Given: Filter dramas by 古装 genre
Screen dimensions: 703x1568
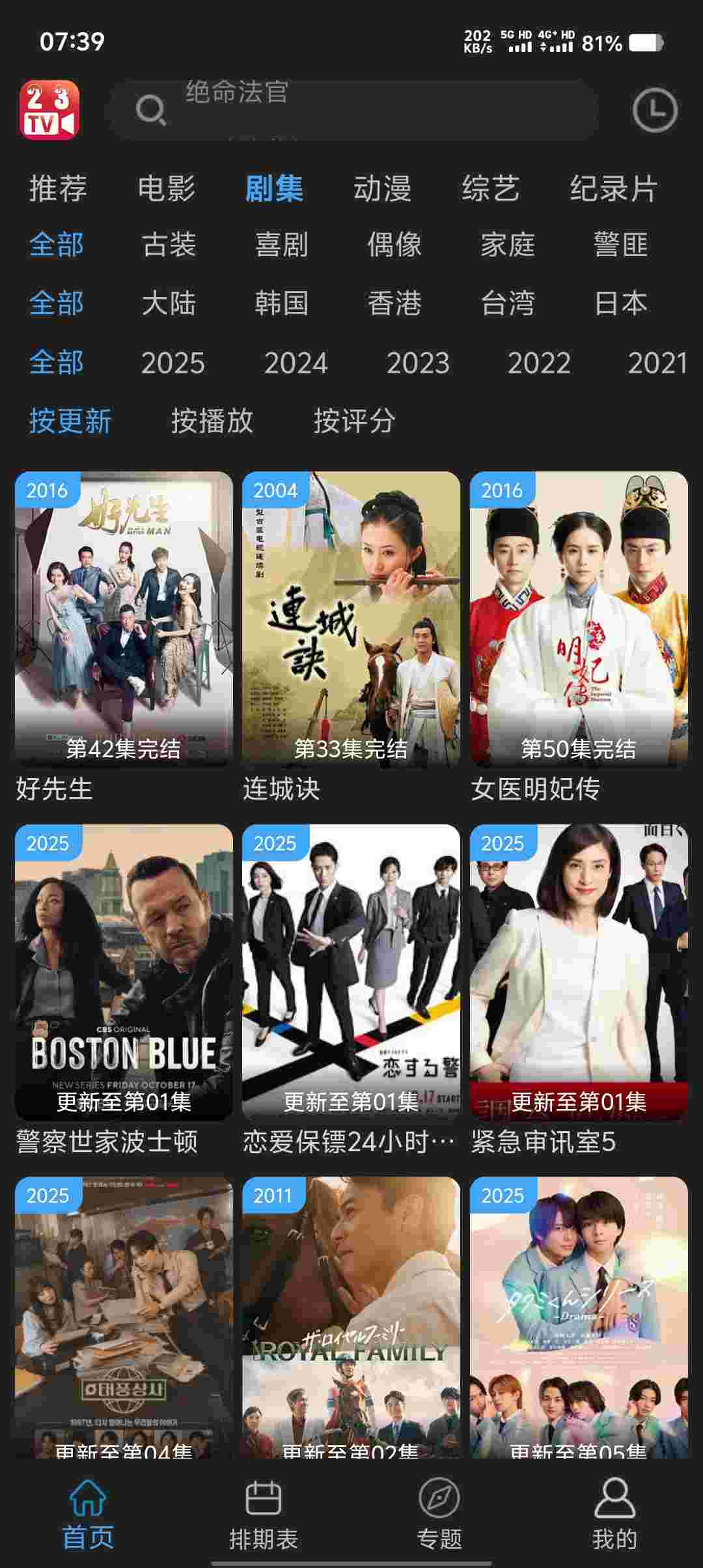Looking at the screenshot, I should (x=169, y=245).
